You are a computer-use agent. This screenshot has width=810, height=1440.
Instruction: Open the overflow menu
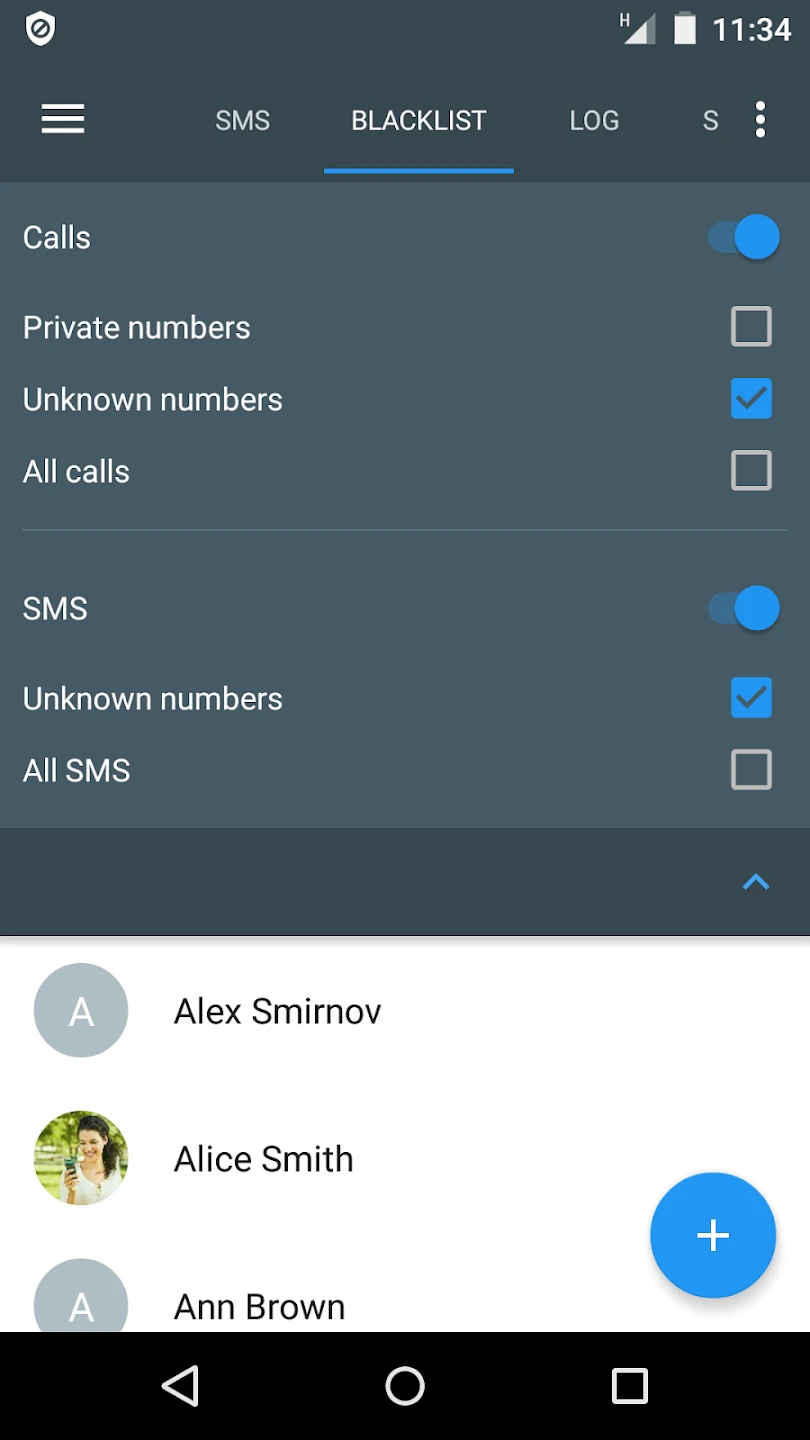pyautogui.click(x=760, y=120)
